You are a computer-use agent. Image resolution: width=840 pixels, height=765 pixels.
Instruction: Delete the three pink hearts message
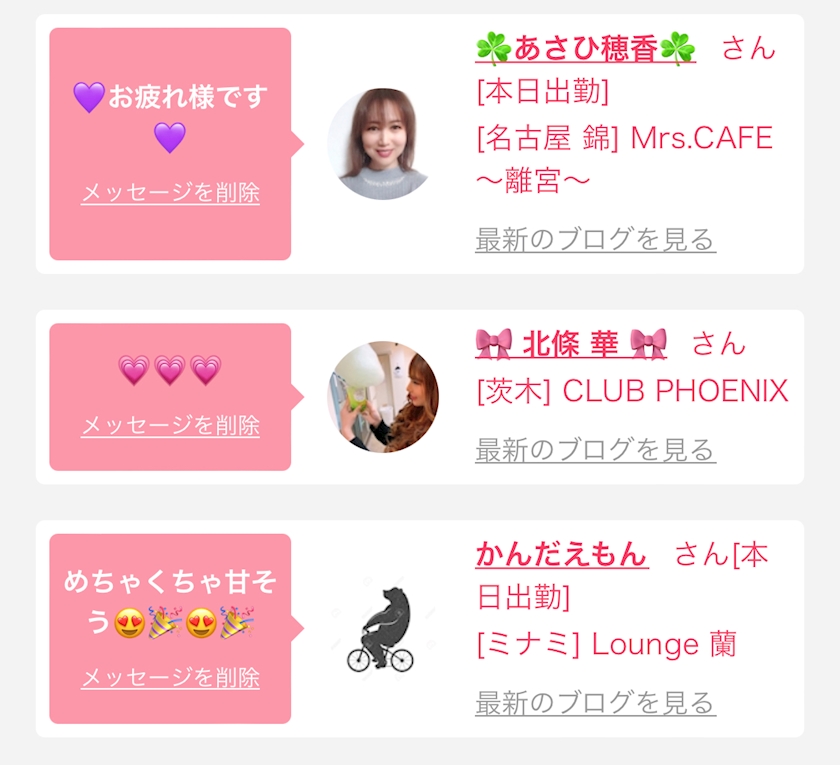tap(170, 425)
